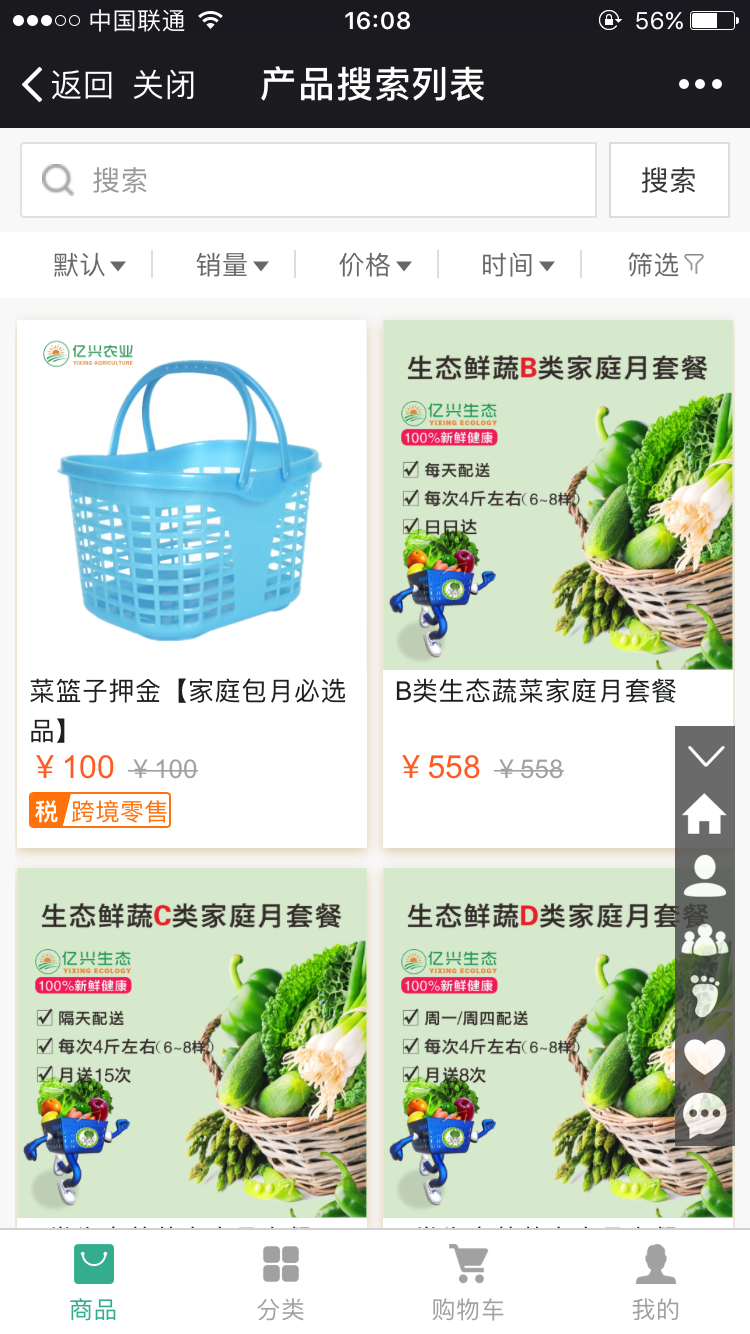Open the 筛选 filter options

click(x=665, y=265)
